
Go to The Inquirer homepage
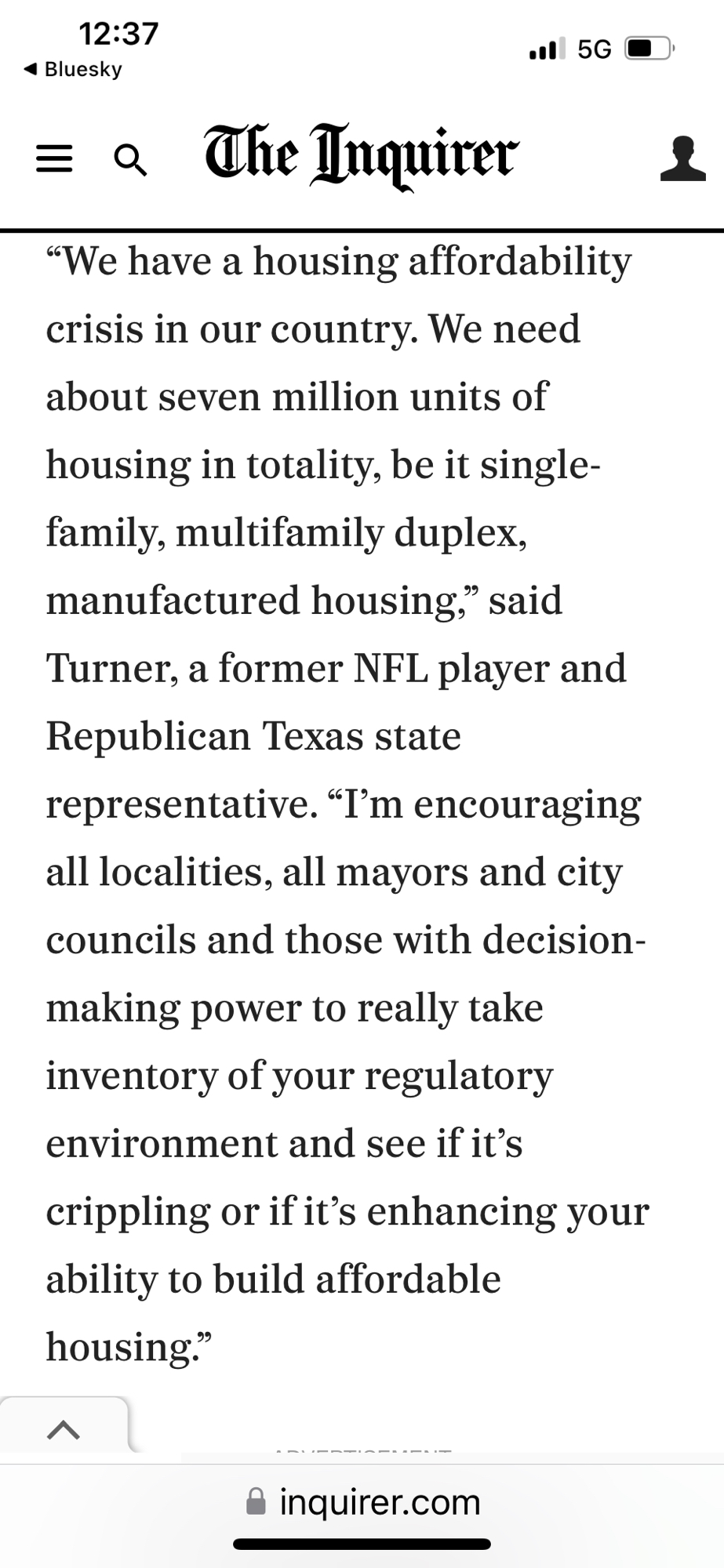[362, 156]
